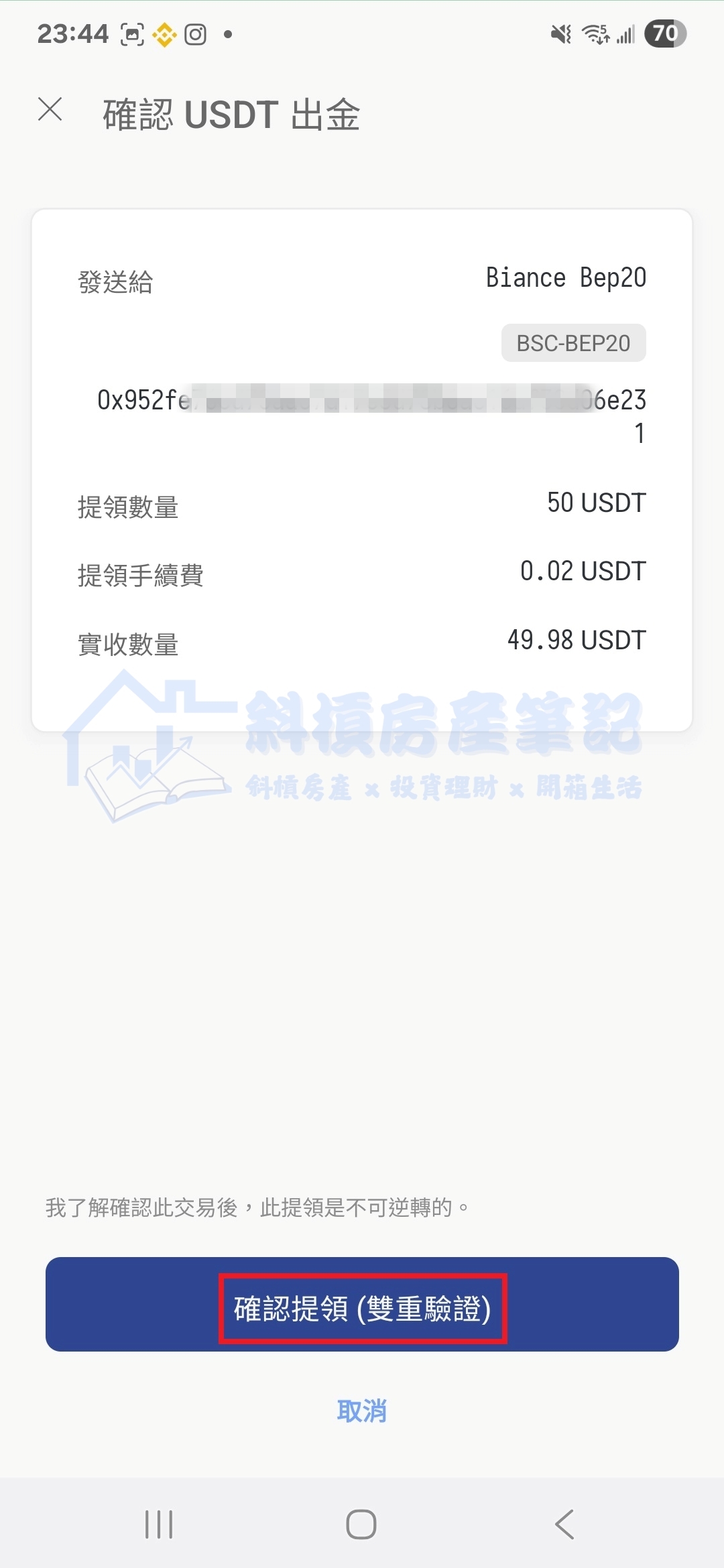
Task: Cancel the withdrawal via 取消
Action: pyautogui.click(x=362, y=1411)
